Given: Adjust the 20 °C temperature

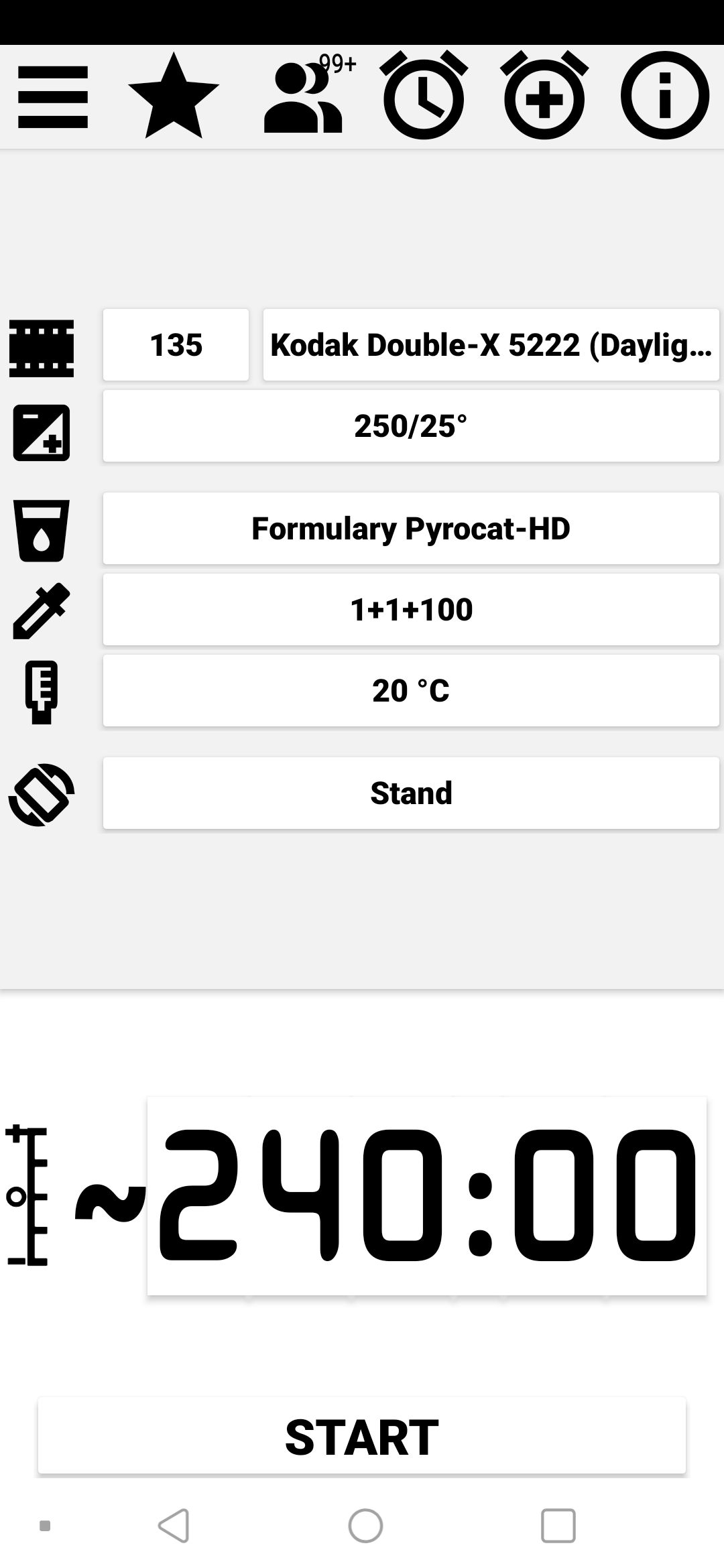Looking at the screenshot, I should pos(410,691).
